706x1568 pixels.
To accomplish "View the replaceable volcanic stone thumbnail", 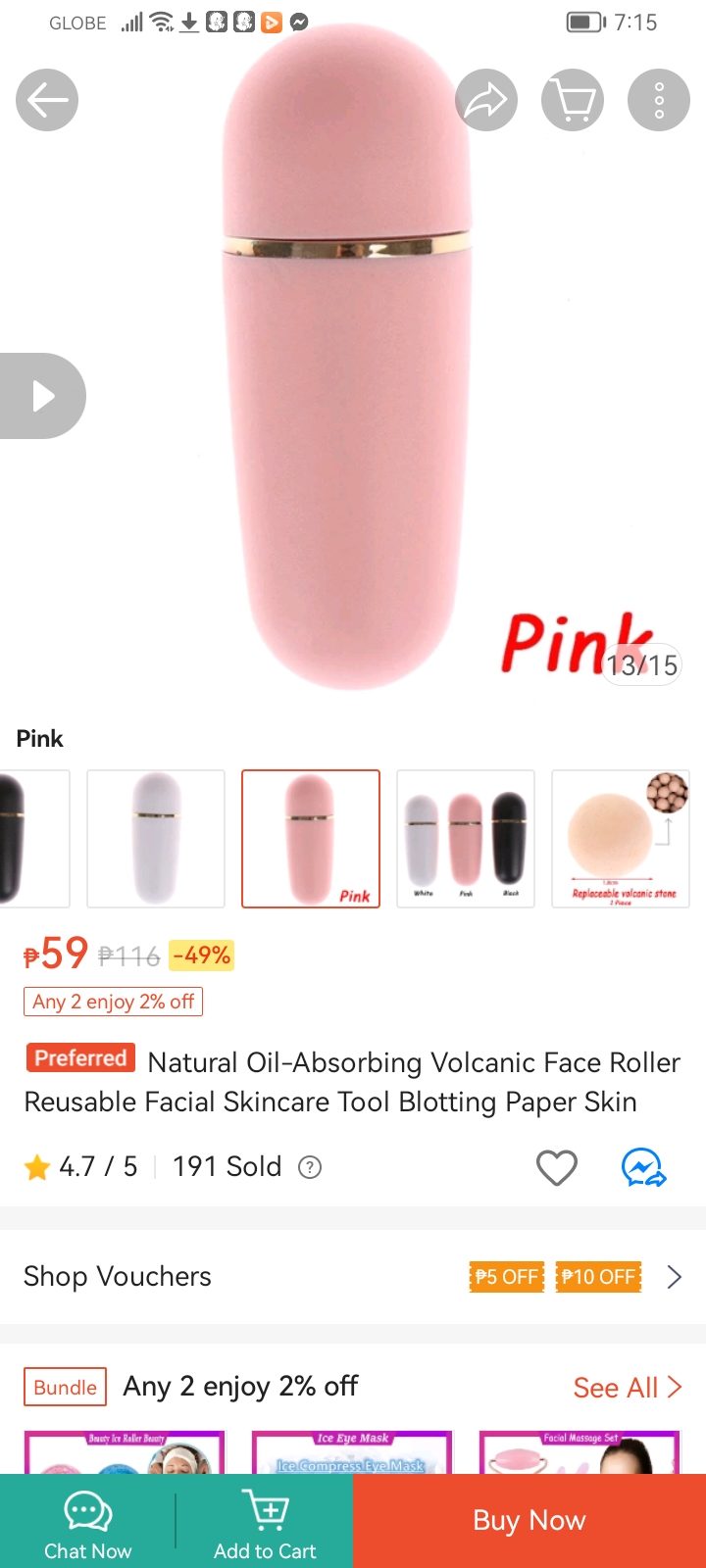I will click(621, 839).
